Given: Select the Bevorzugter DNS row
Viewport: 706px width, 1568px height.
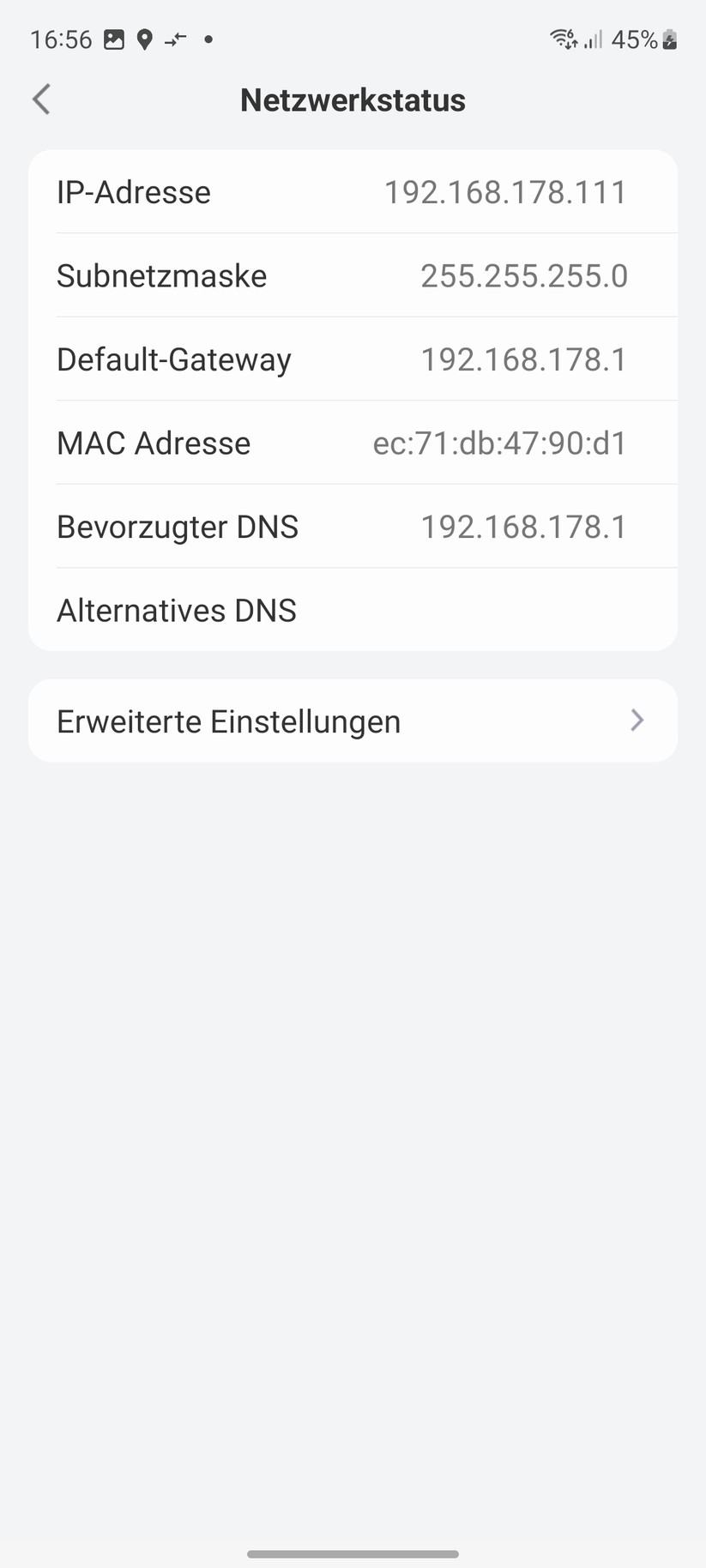Looking at the screenshot, I should (353, 526).
